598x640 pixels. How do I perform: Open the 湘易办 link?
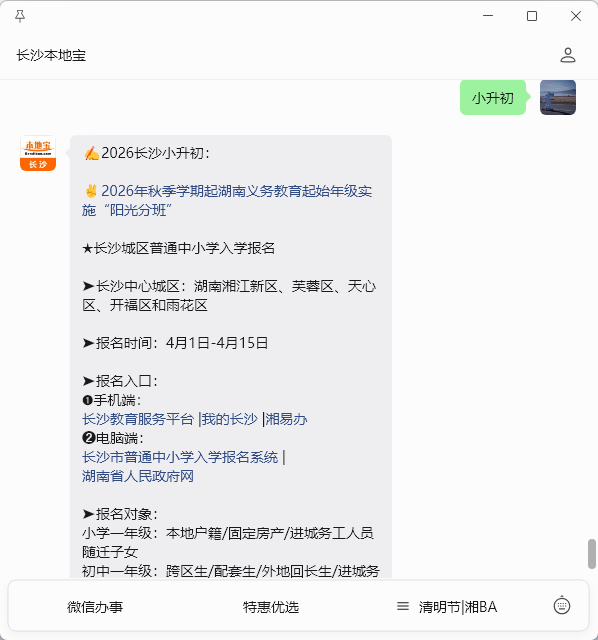(x=286, y=419)
